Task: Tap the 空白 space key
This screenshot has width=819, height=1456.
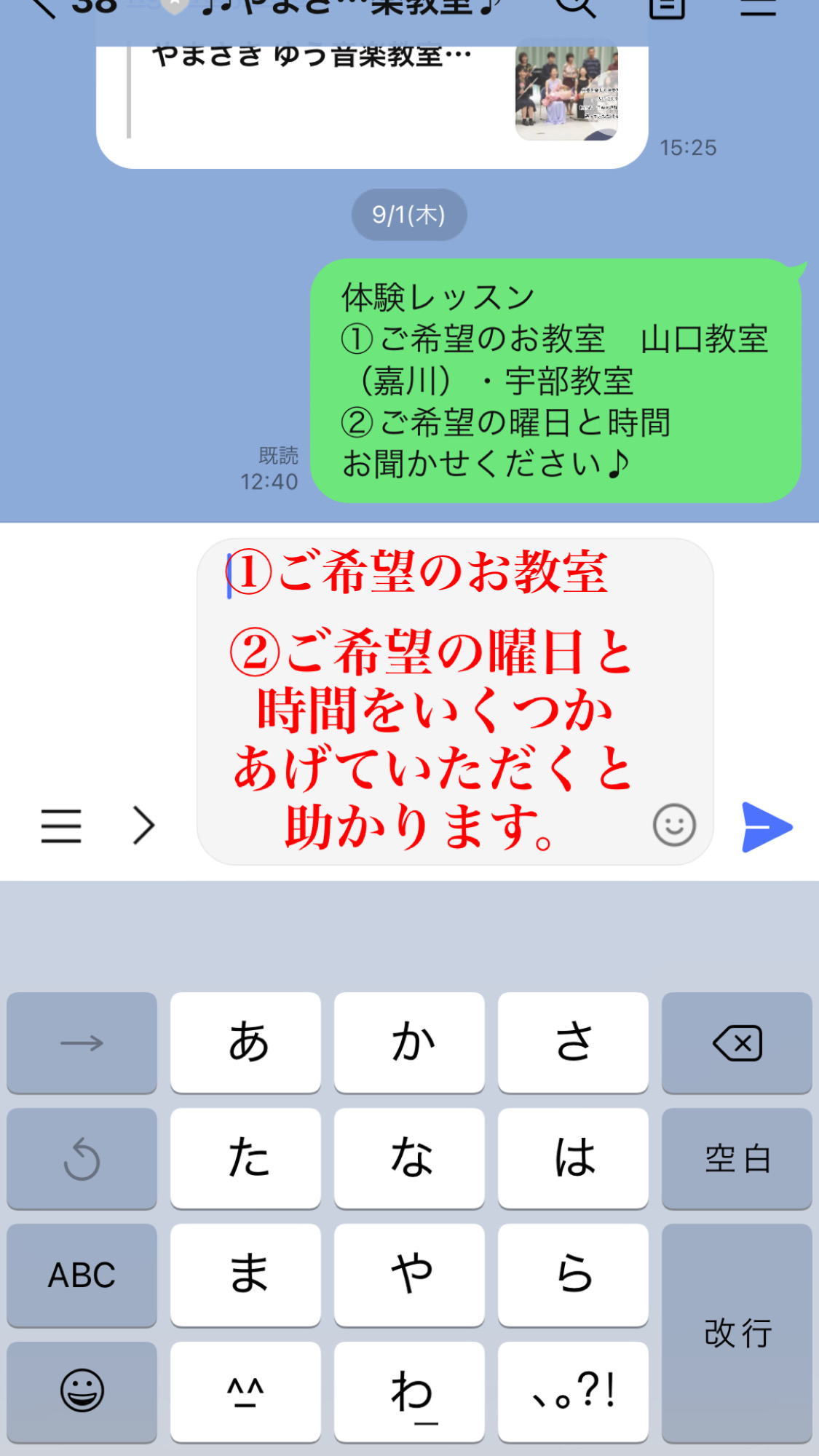Action: click(737, 1158)
